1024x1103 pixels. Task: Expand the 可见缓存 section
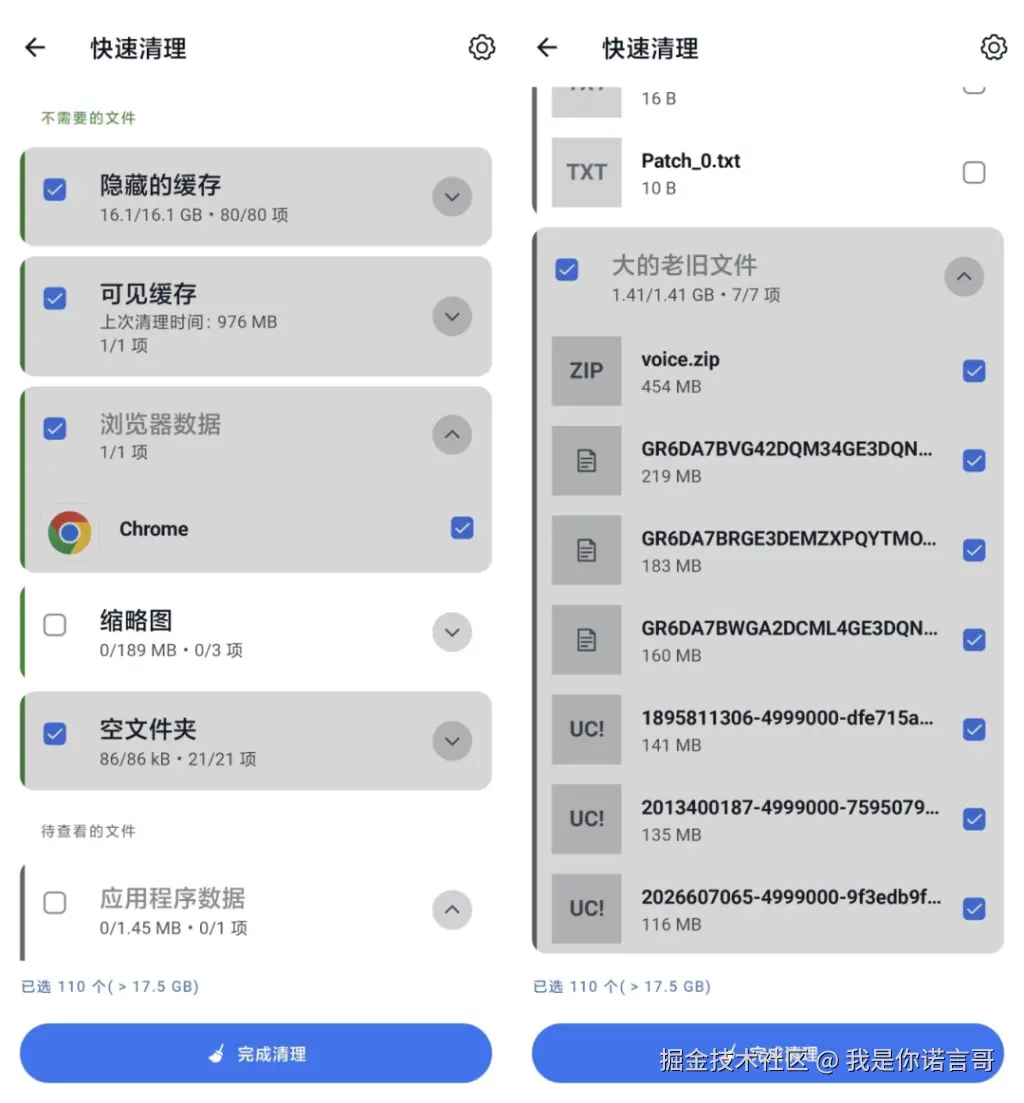pos(451,317)
